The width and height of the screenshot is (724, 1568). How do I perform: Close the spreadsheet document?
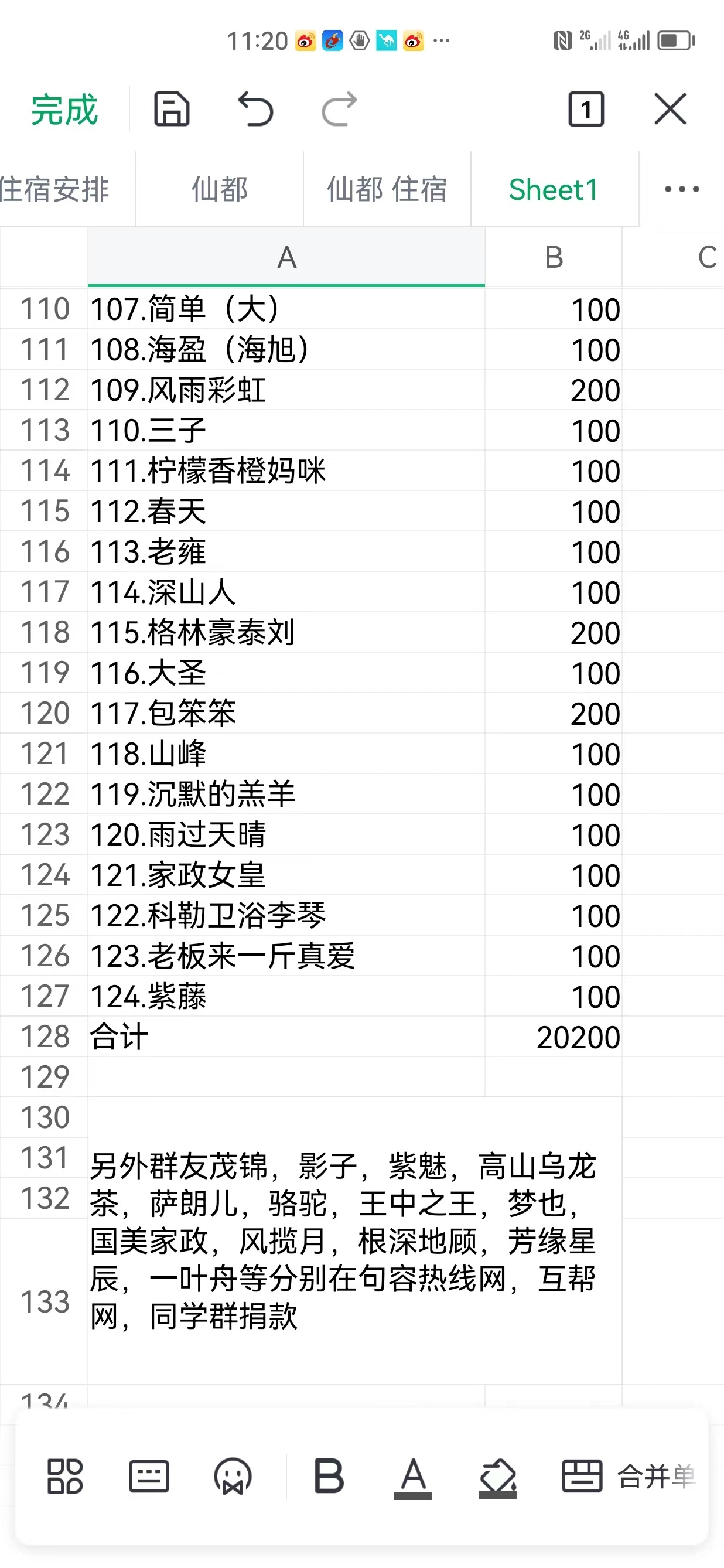tap(670, 110)
